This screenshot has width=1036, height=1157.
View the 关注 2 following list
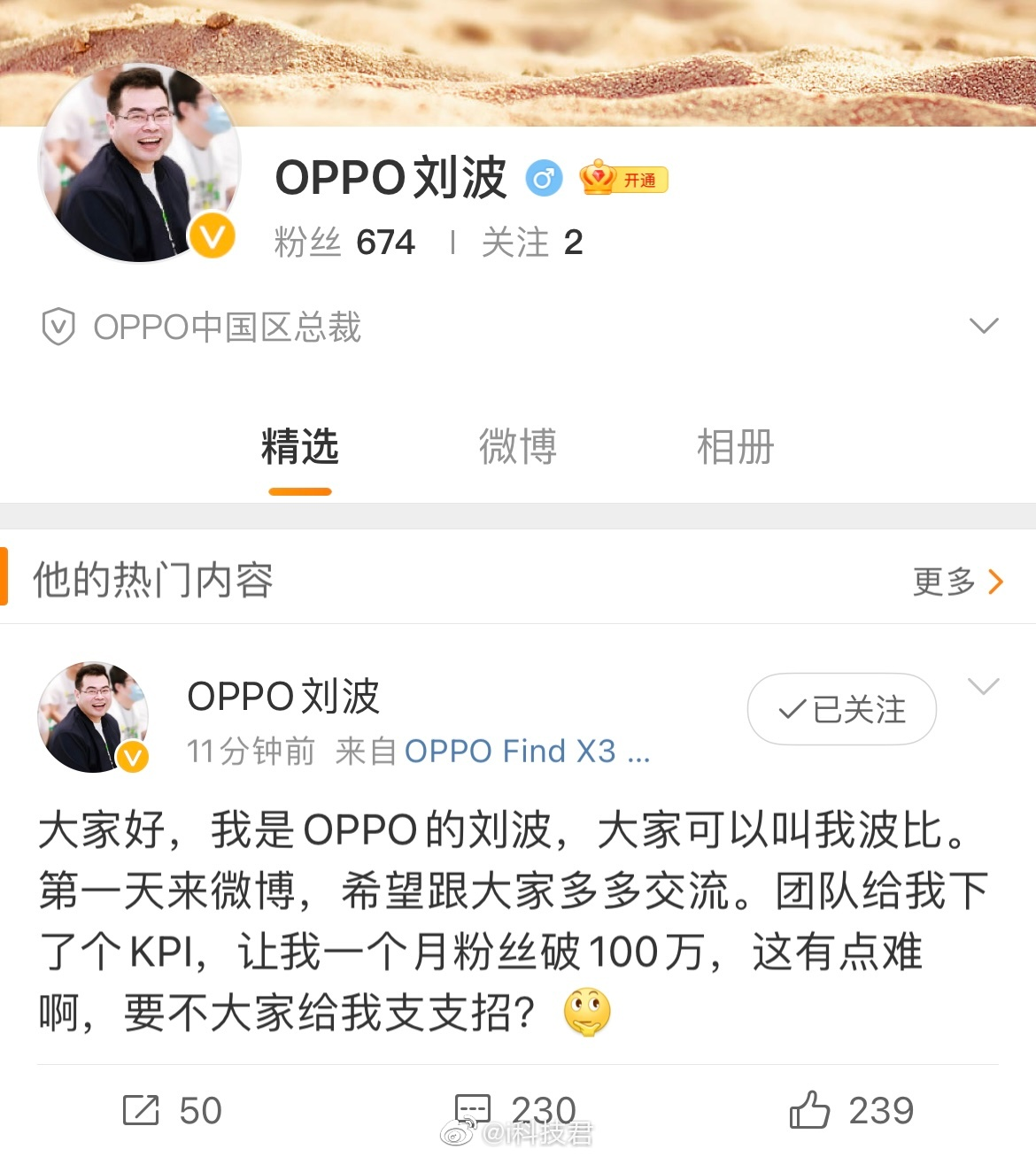[x=531, y=243]
